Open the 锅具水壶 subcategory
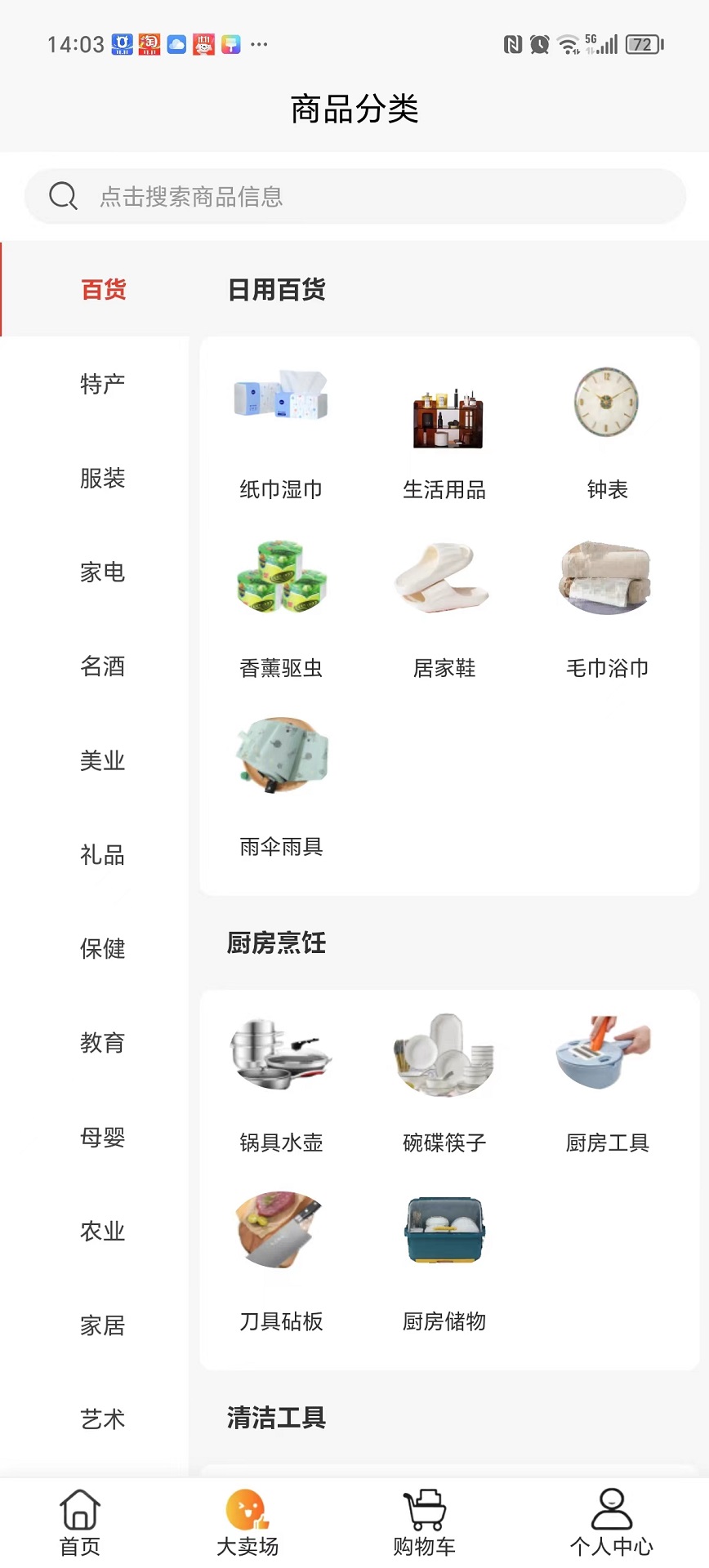709x1568 pixels. pos(281,1082)
